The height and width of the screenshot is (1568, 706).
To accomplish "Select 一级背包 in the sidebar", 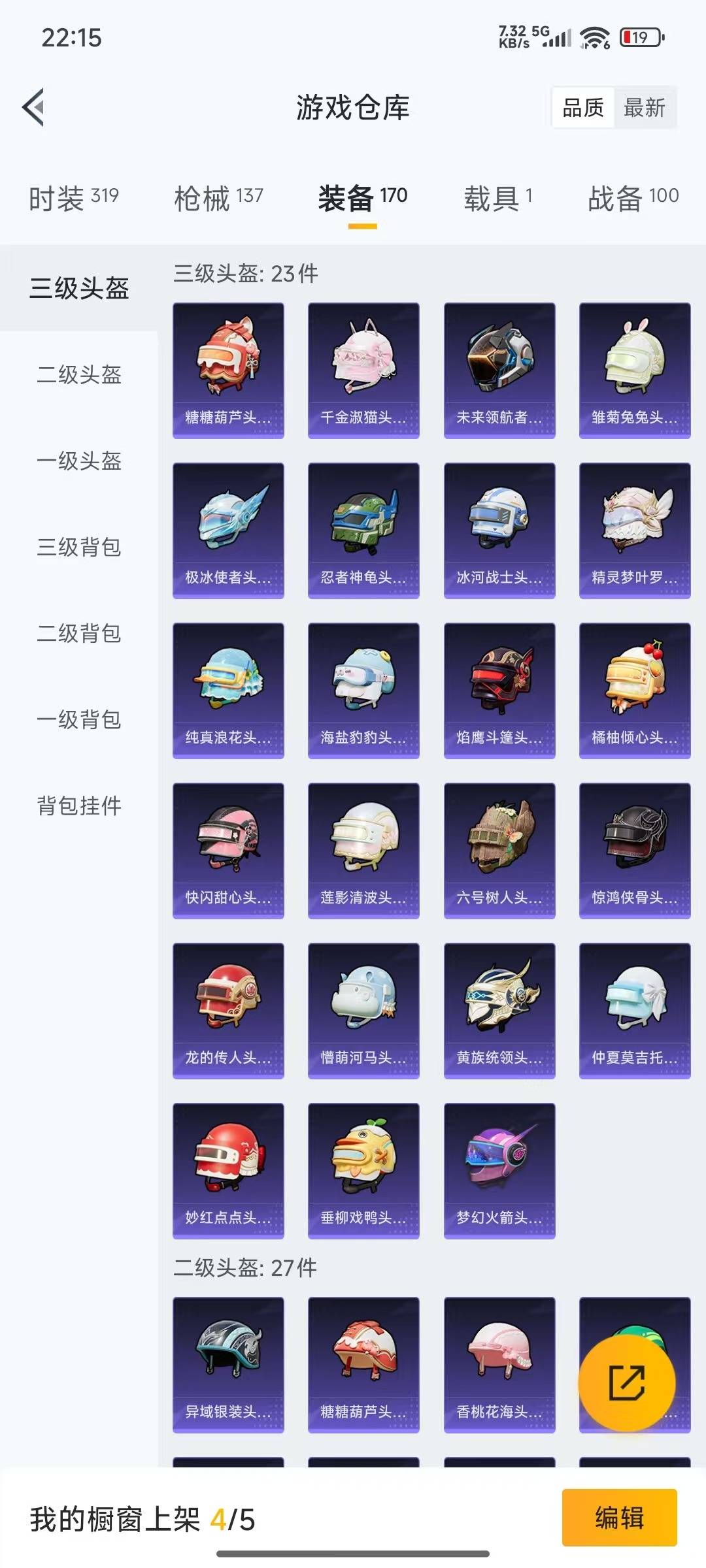I will 79,720.
